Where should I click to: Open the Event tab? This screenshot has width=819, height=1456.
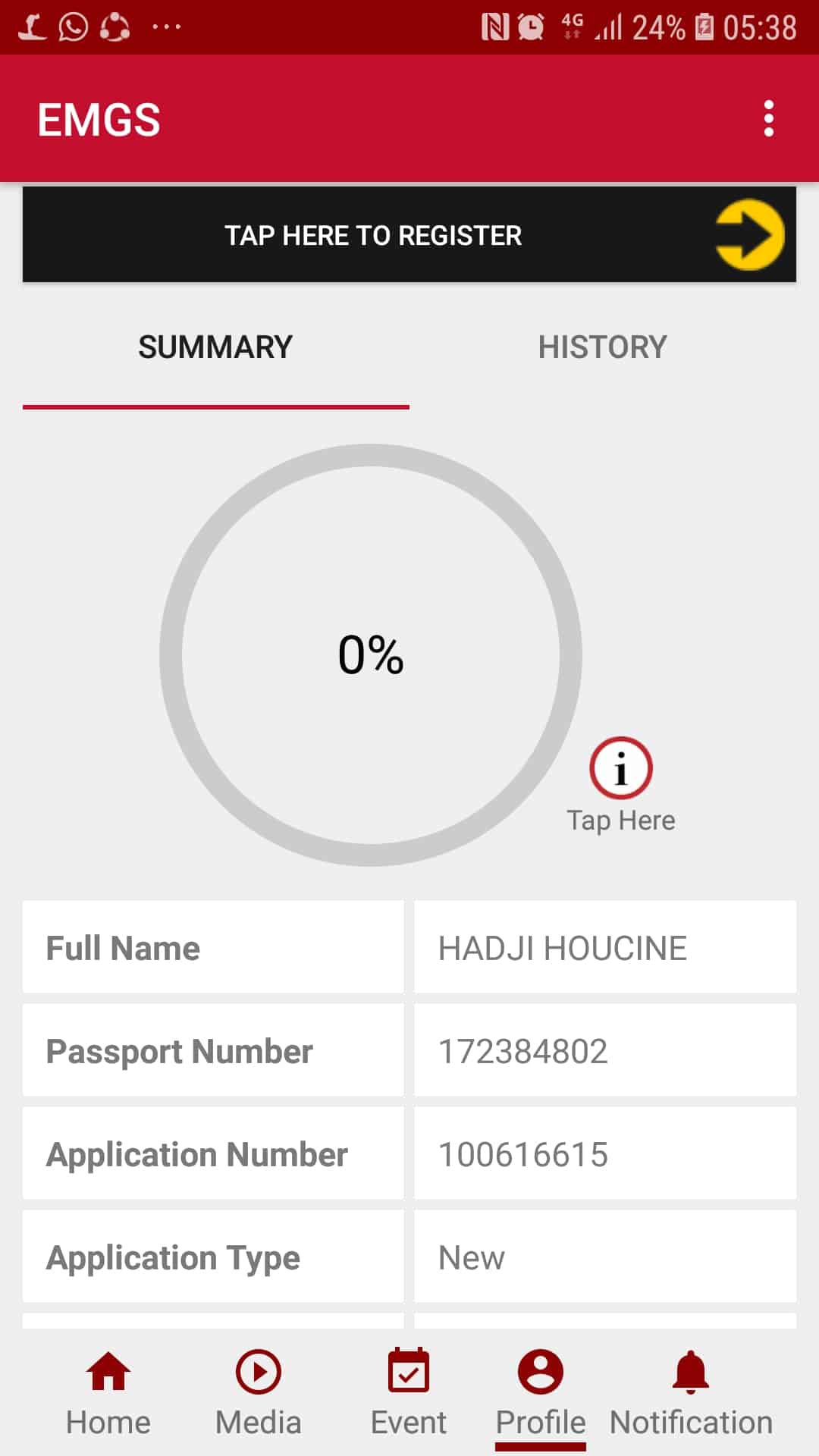pos(409,1394)
